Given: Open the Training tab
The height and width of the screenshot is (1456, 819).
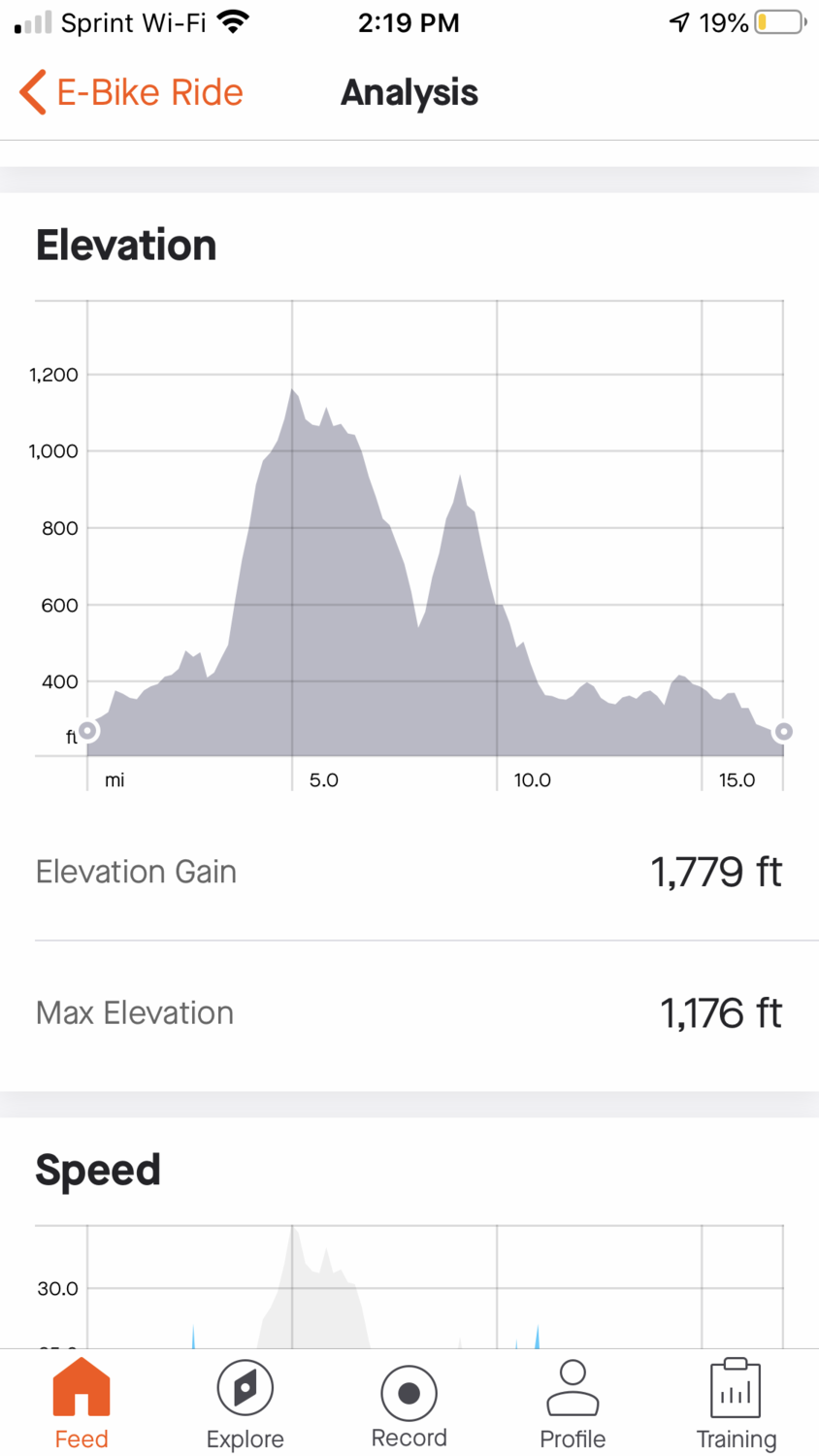Looking at the screenshot, I should click(736, 1404).
